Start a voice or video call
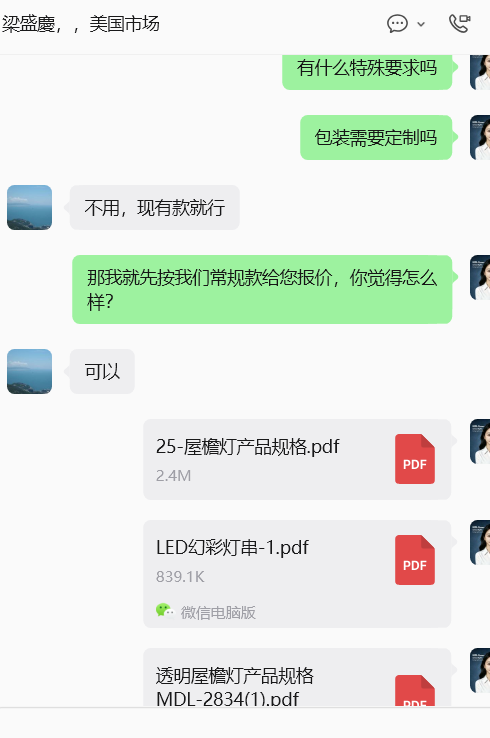Image resolution: width=490 pixels, height=738 pixels. (459, 24)
